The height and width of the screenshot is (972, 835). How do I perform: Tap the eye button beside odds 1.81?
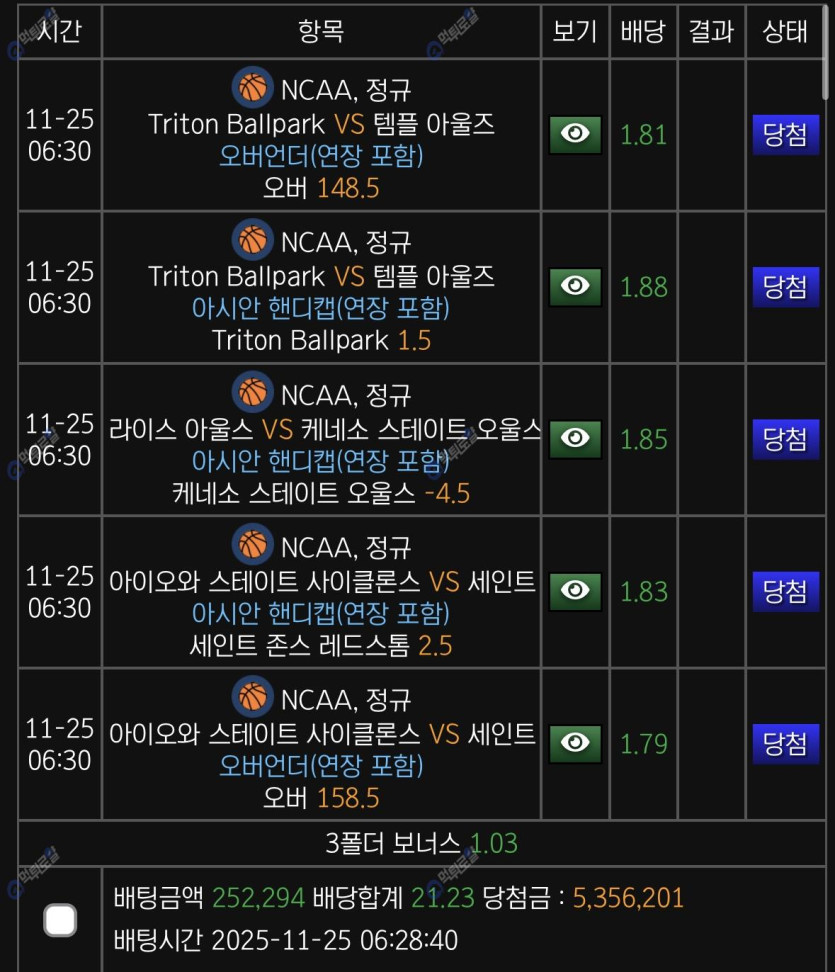click(575, 134)
